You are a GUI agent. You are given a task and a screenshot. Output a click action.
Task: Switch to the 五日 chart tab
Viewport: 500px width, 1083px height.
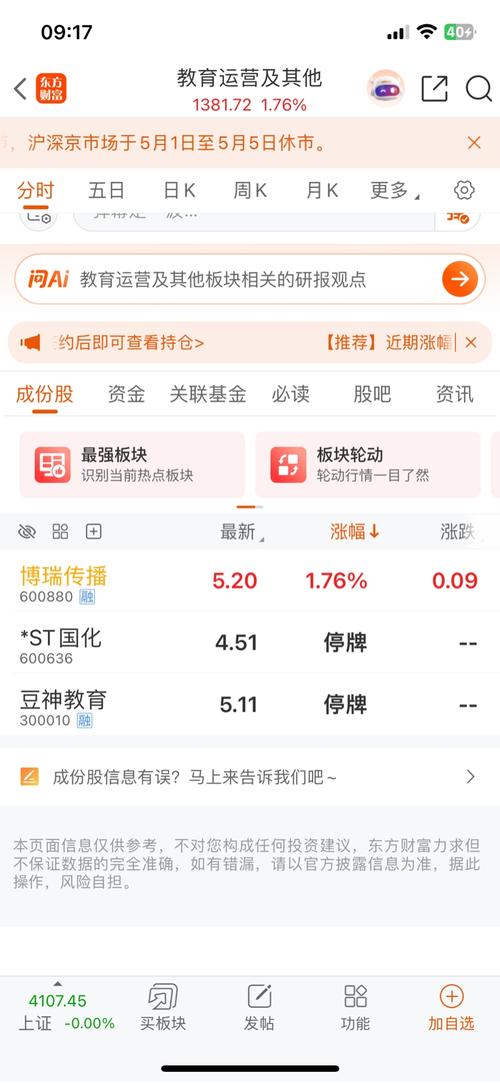pyautogui.click(x=106, y=190)
